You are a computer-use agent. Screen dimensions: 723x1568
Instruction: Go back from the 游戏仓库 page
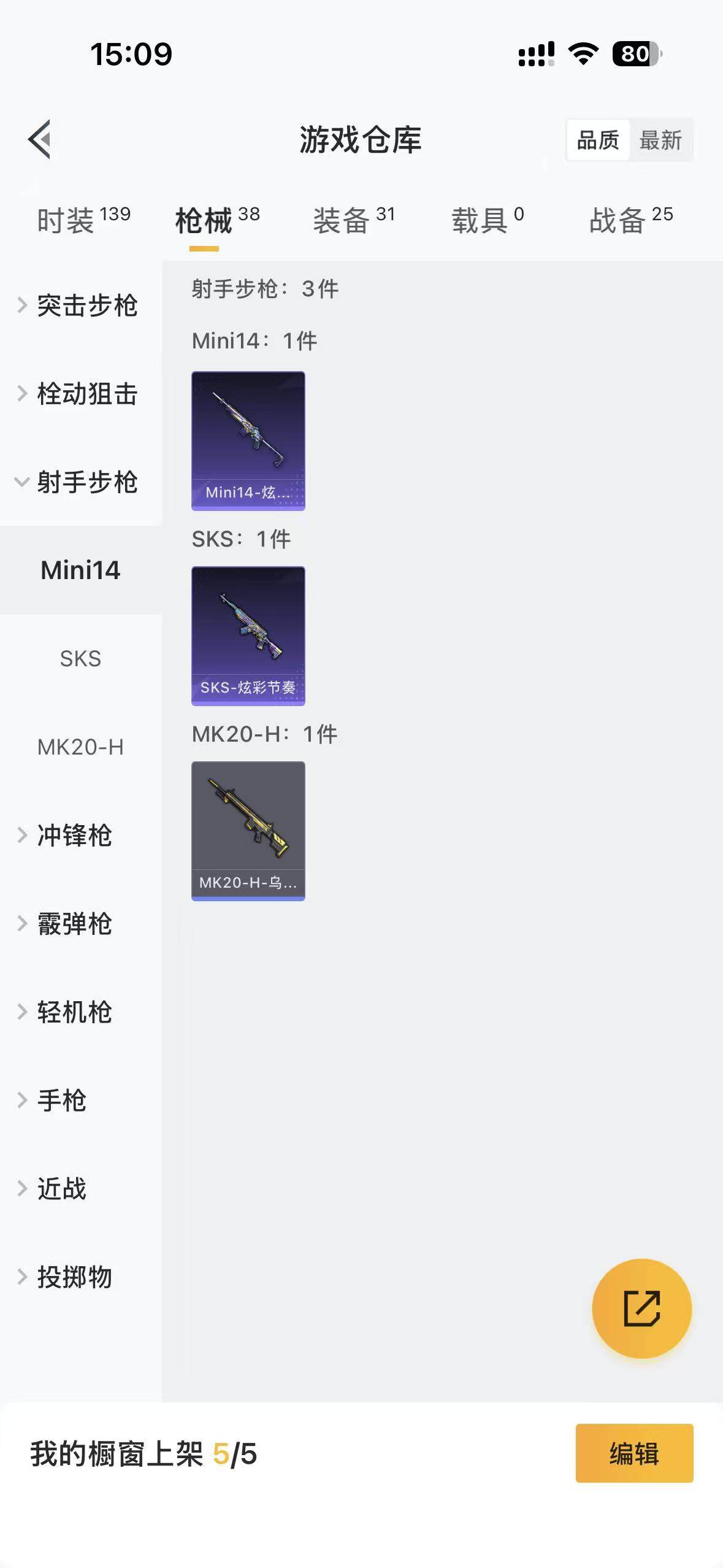[x=39, y=139]
